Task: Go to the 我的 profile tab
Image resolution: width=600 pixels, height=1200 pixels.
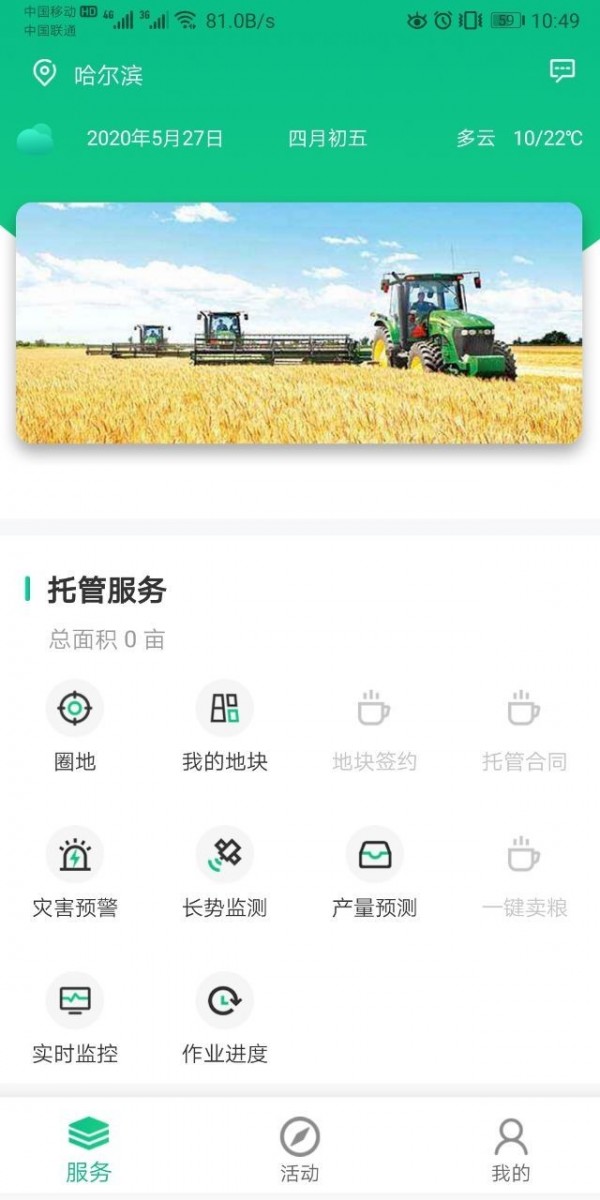Action: [510, 1148]
